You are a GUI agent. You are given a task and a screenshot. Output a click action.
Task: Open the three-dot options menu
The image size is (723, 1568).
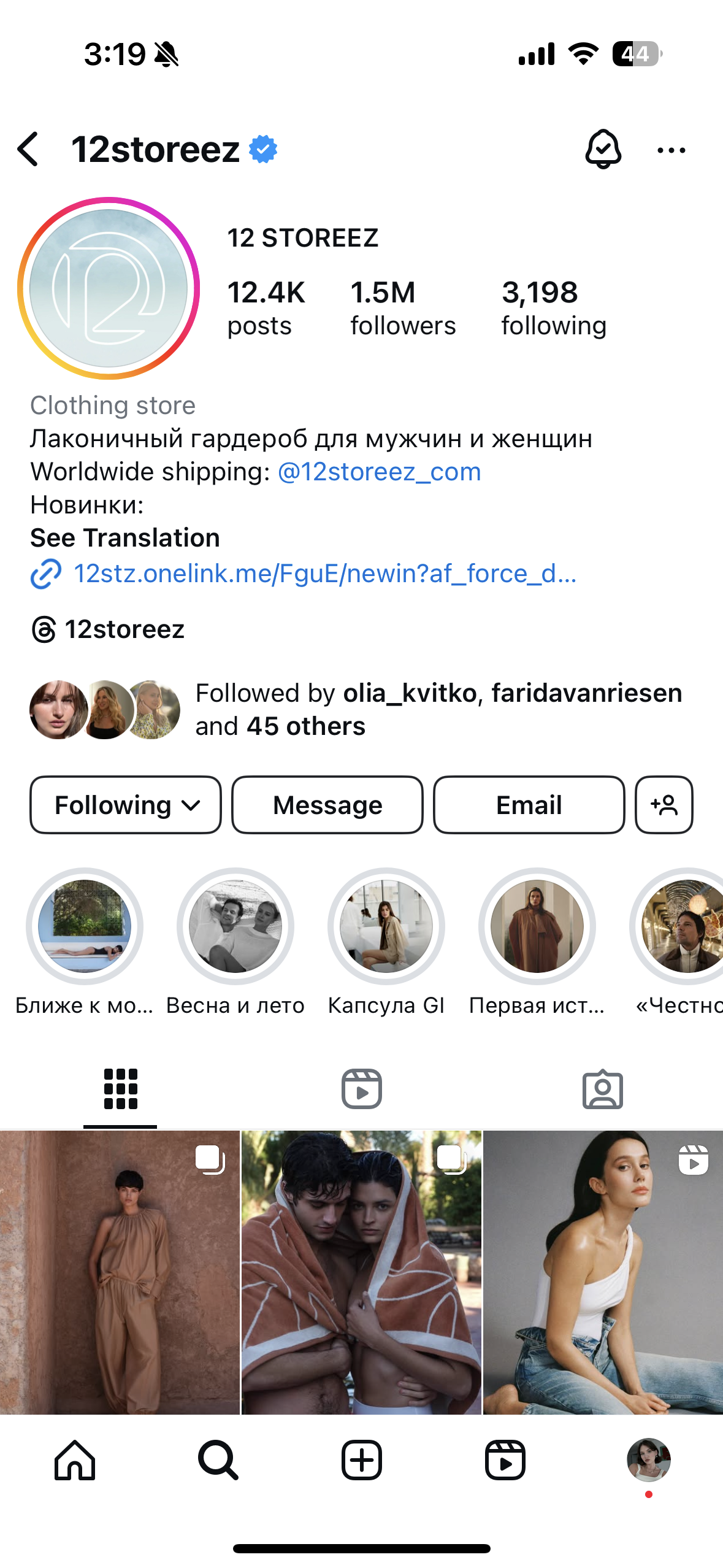[671, 150]
